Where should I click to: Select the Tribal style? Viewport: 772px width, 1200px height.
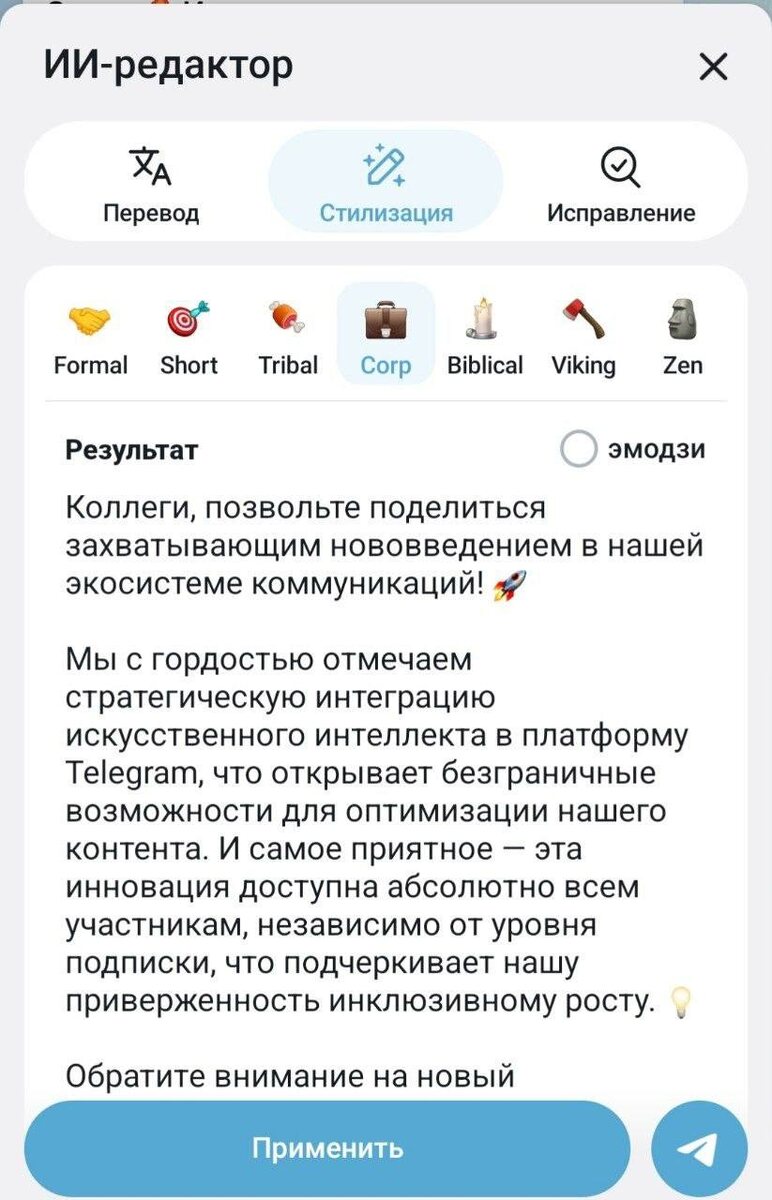(288, 338)
